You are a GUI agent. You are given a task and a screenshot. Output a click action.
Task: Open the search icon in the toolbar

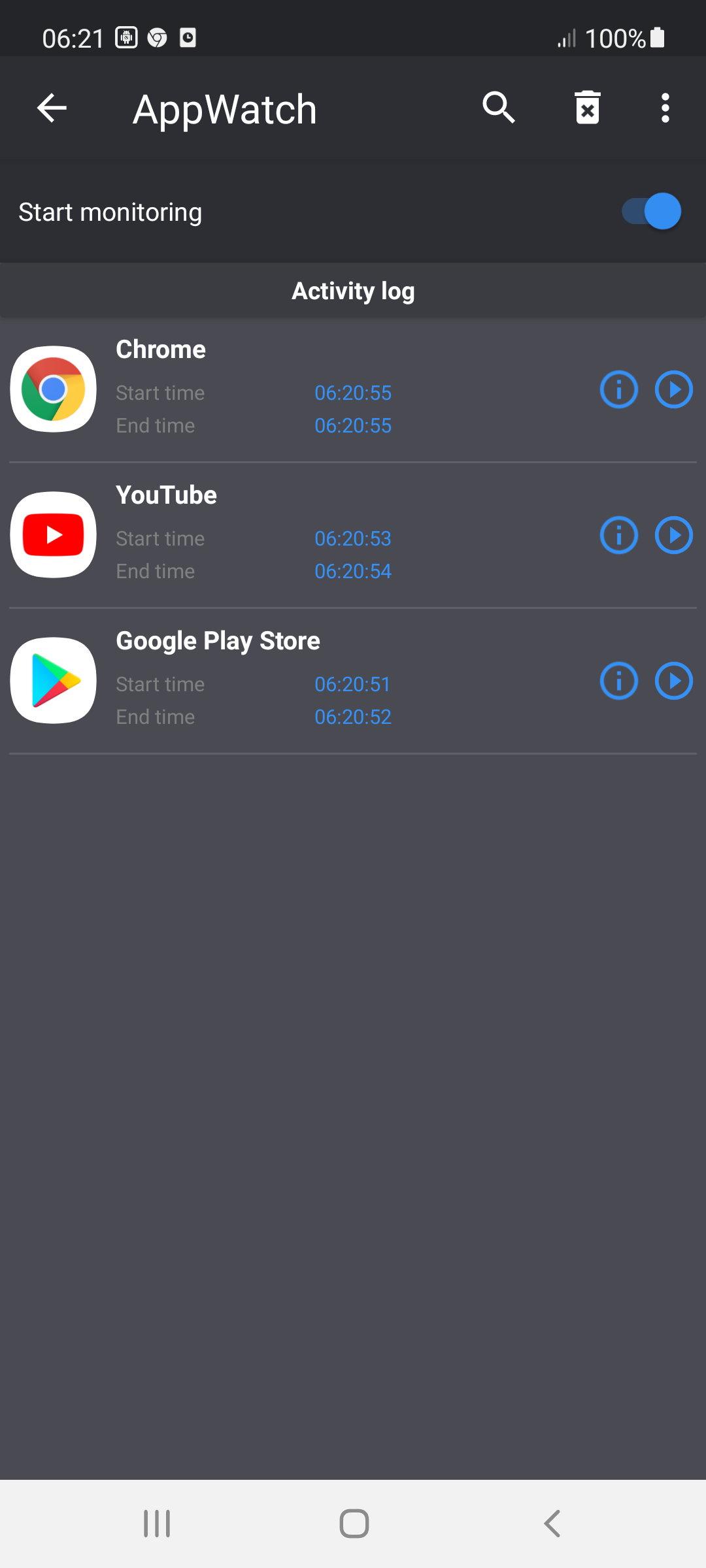pos(499,107)
